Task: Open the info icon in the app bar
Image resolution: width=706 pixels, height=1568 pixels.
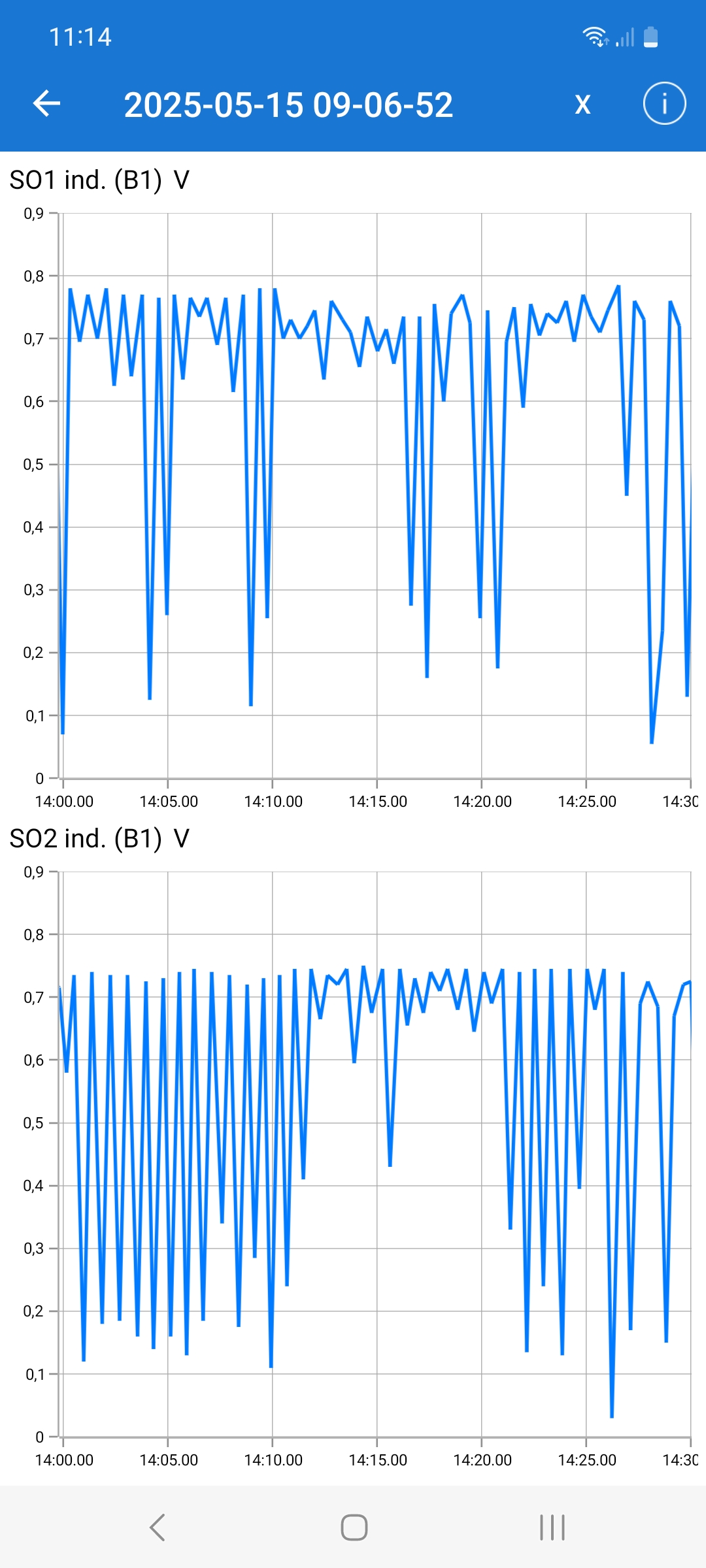Action: tap(664, 103)
